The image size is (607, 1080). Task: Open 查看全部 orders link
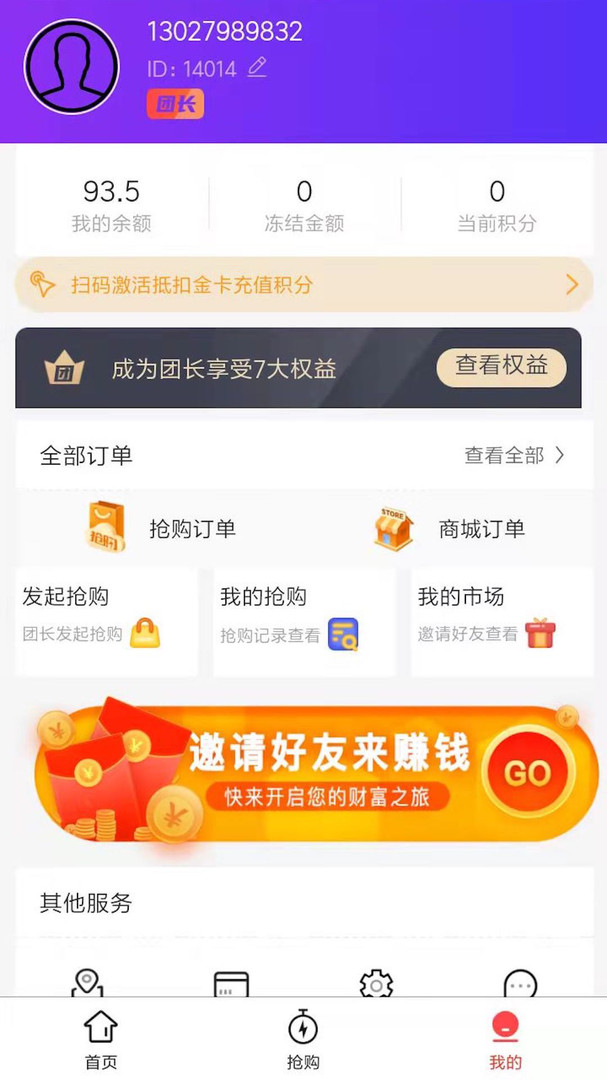click(x=514, y=456)
